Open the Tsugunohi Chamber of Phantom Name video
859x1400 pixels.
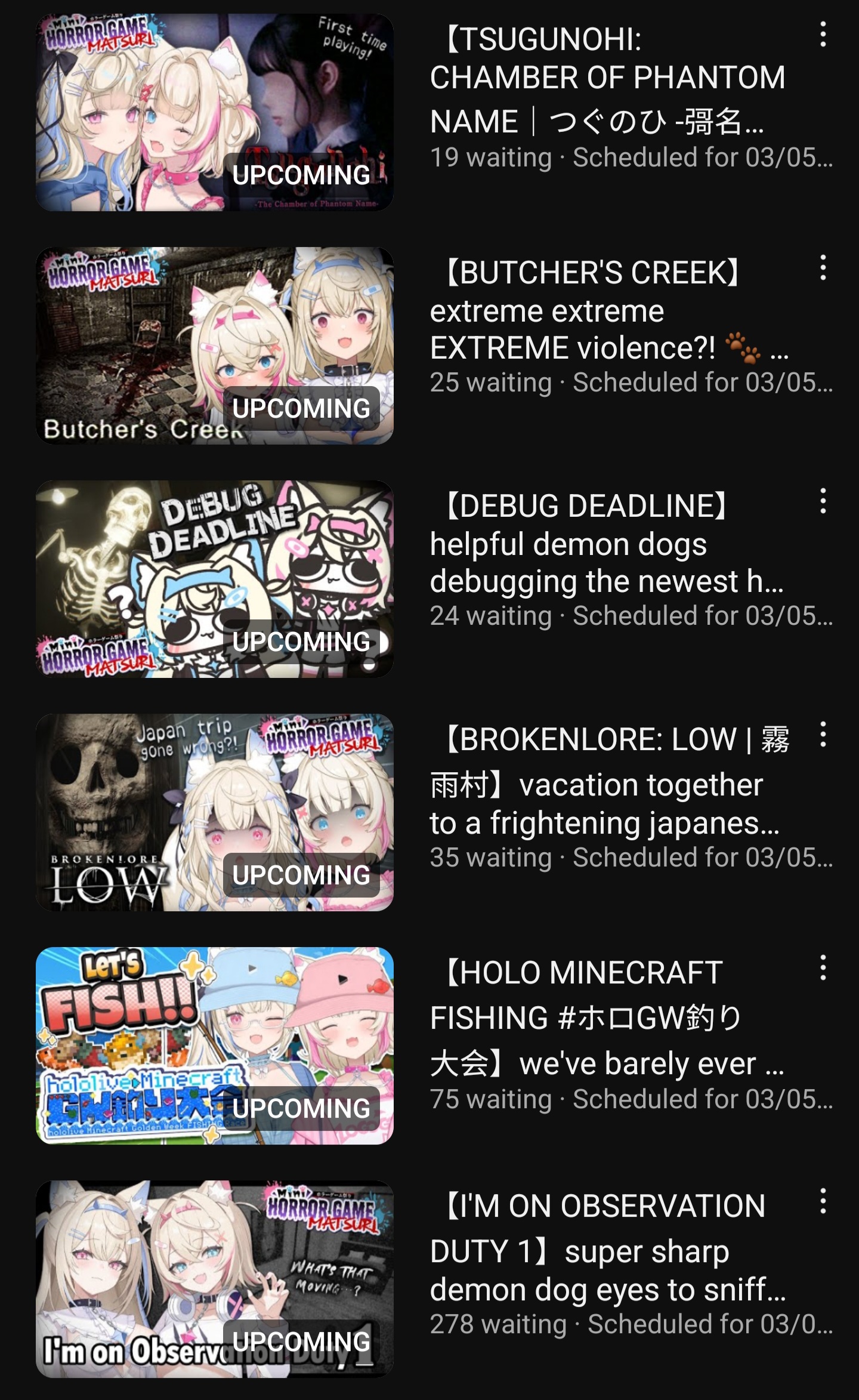coord(215,112)
